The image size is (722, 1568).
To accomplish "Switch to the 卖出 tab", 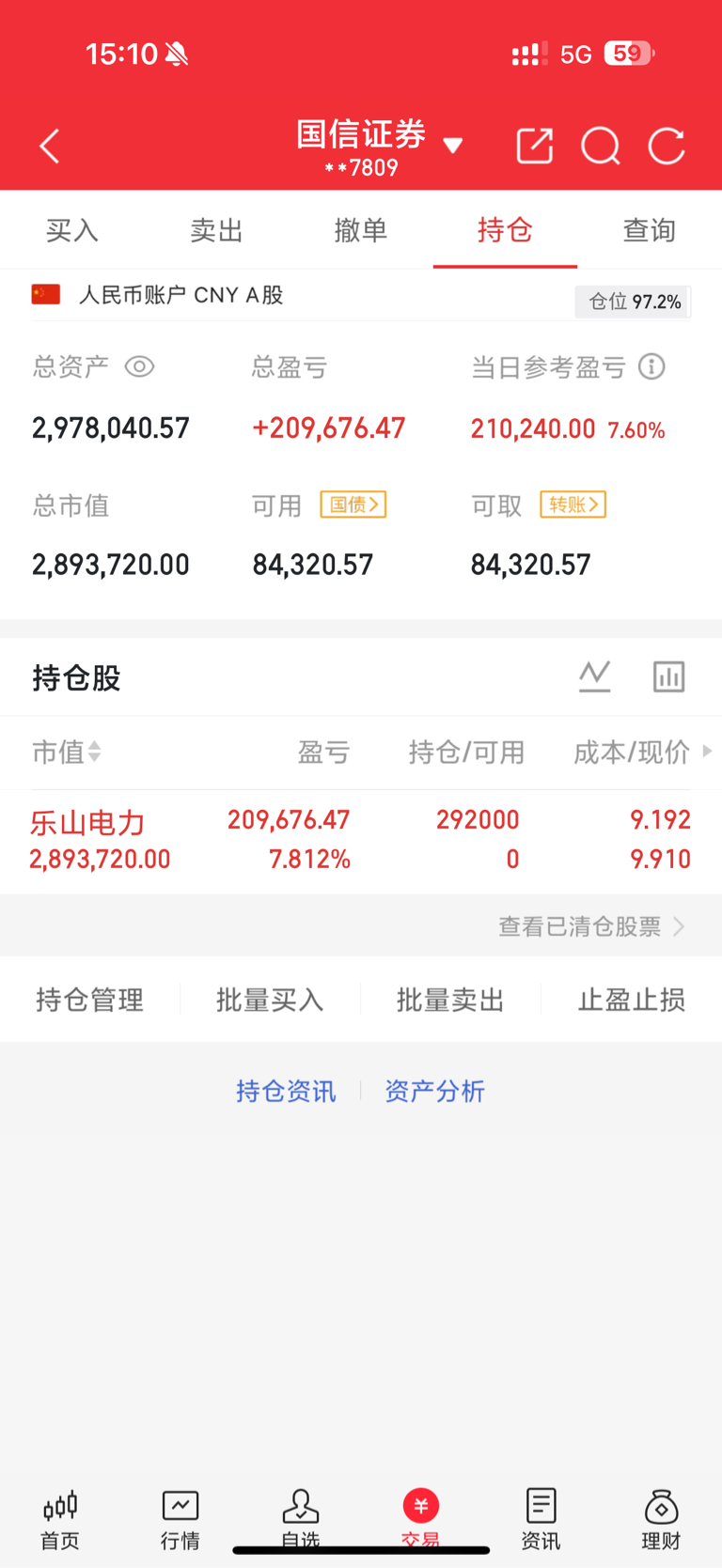I will coord(216,230).
